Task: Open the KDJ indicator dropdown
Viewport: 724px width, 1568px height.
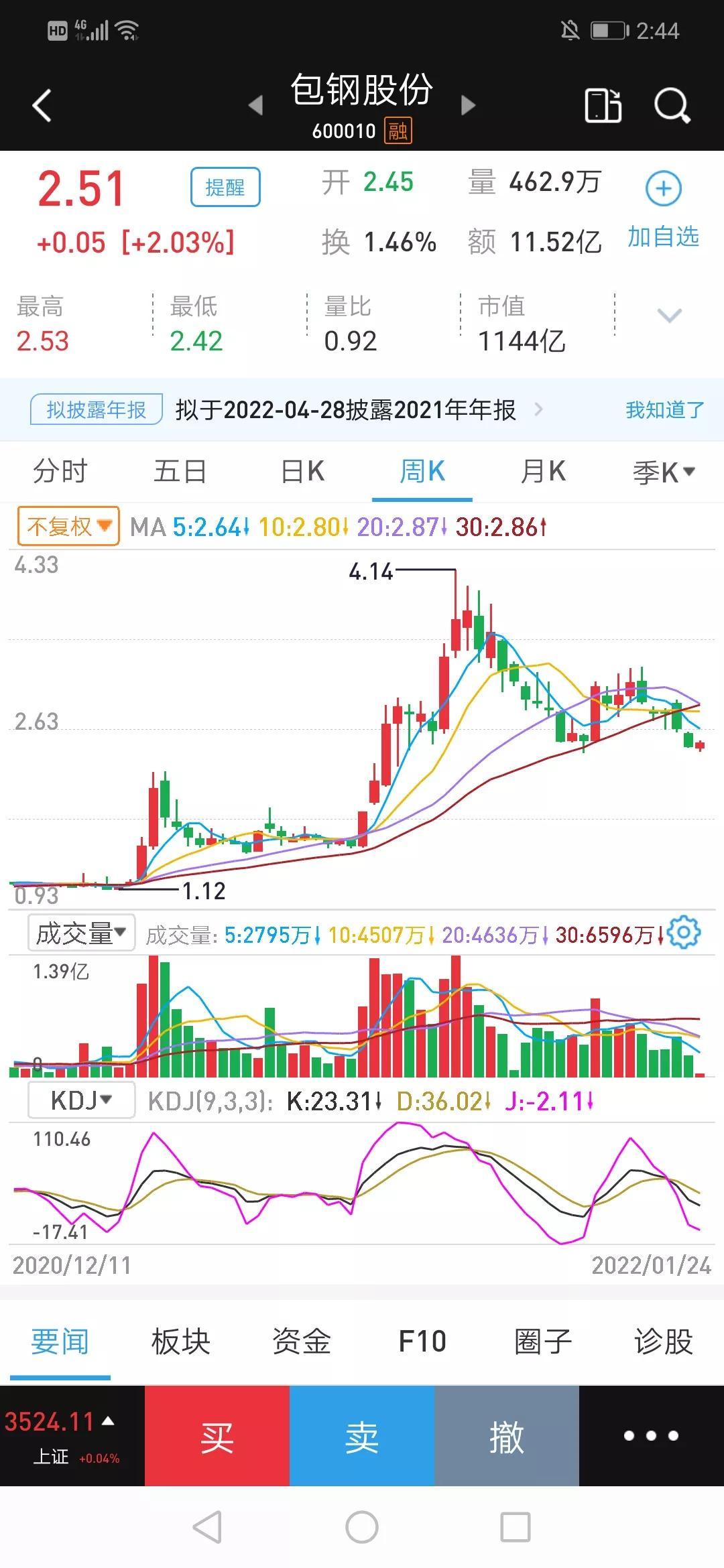Action: [81, 1100]
